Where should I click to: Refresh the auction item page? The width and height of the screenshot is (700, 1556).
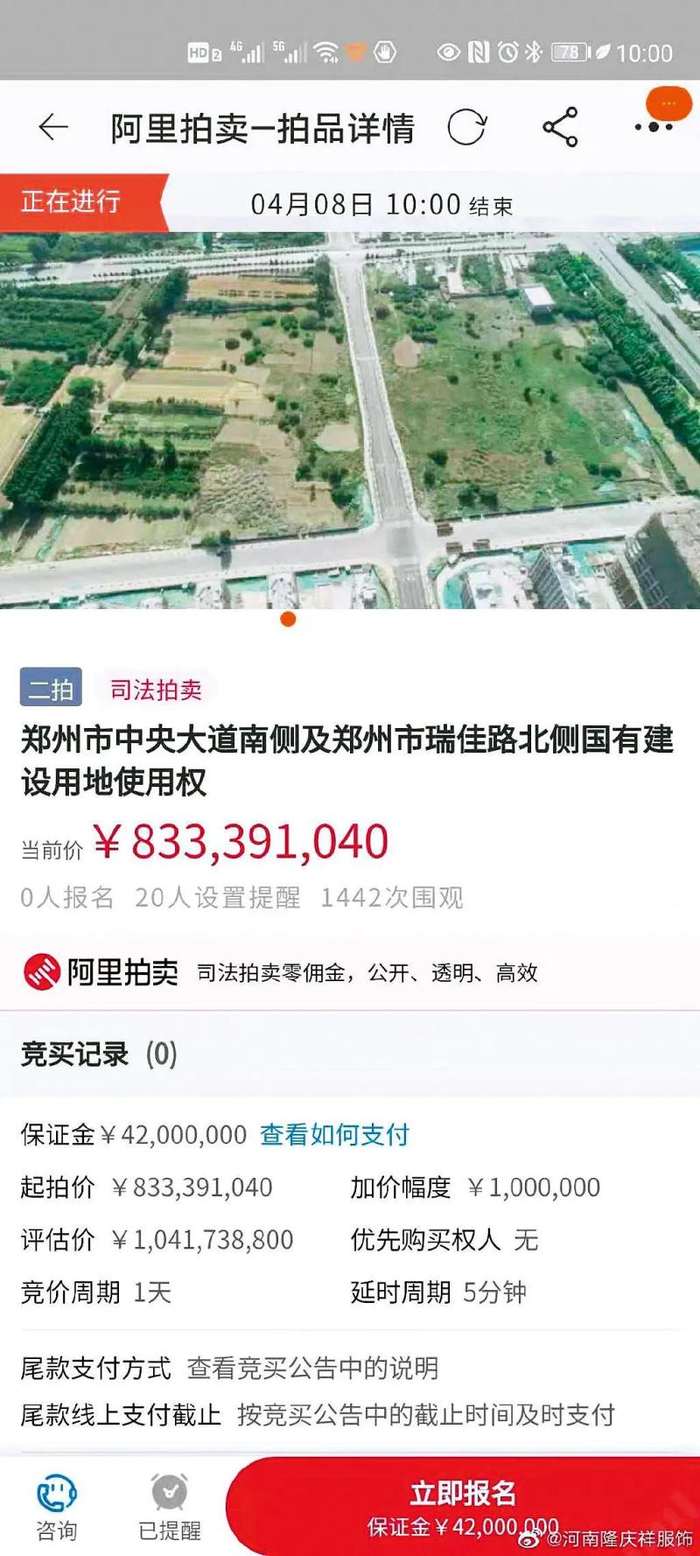tap(467, 127)
